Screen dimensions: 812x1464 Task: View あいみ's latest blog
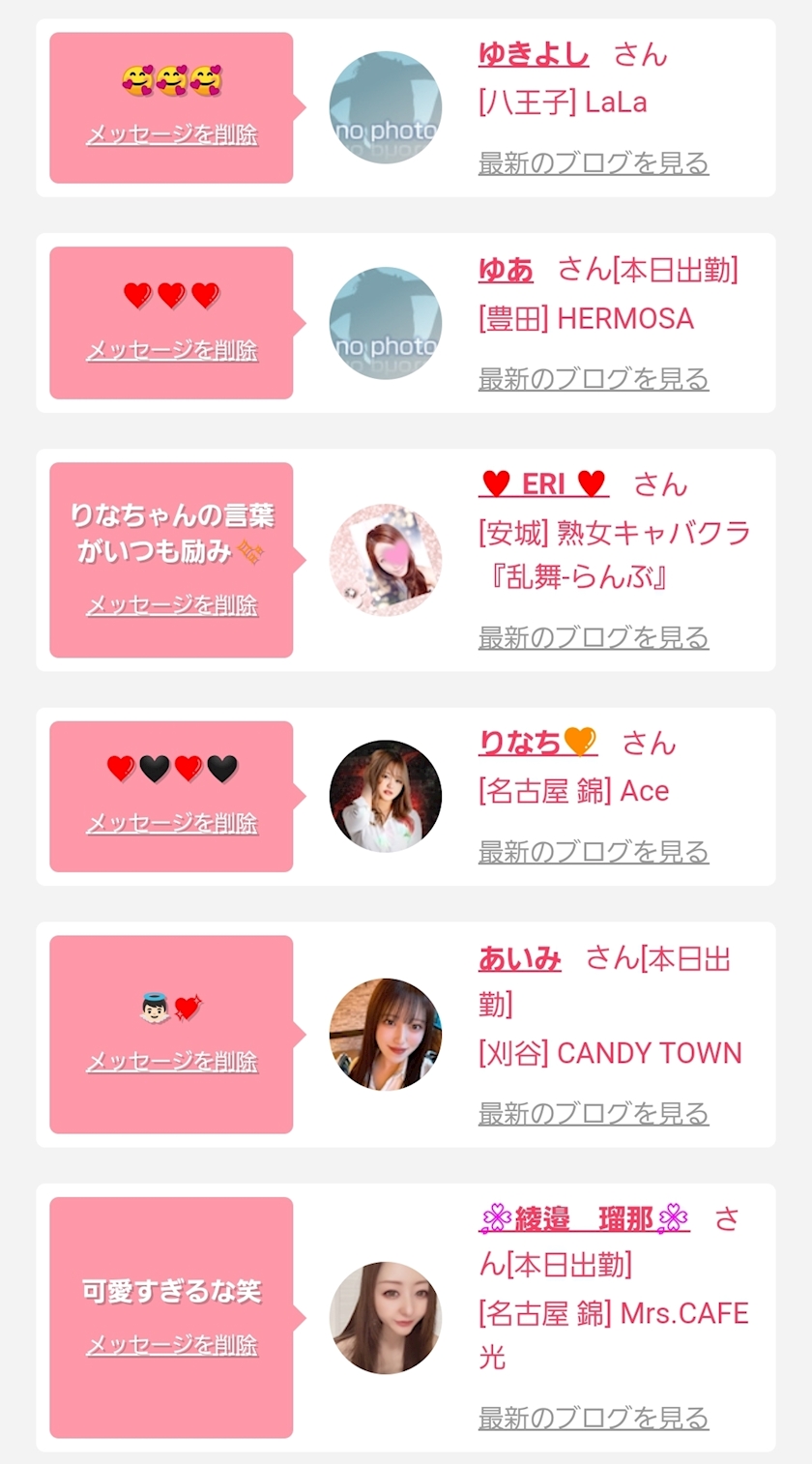coord(594,1113)
